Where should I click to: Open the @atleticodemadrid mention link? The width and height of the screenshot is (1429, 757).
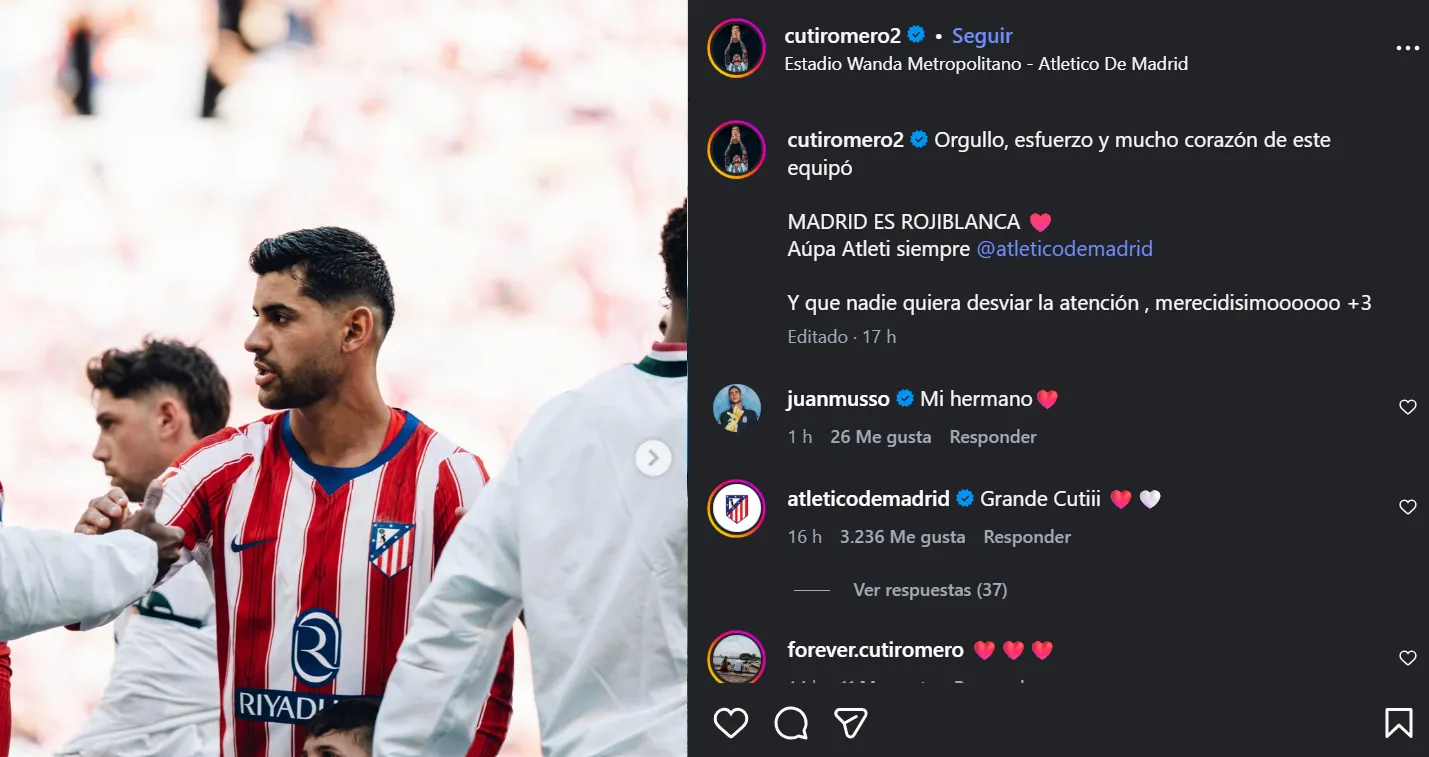(1065, 249)
